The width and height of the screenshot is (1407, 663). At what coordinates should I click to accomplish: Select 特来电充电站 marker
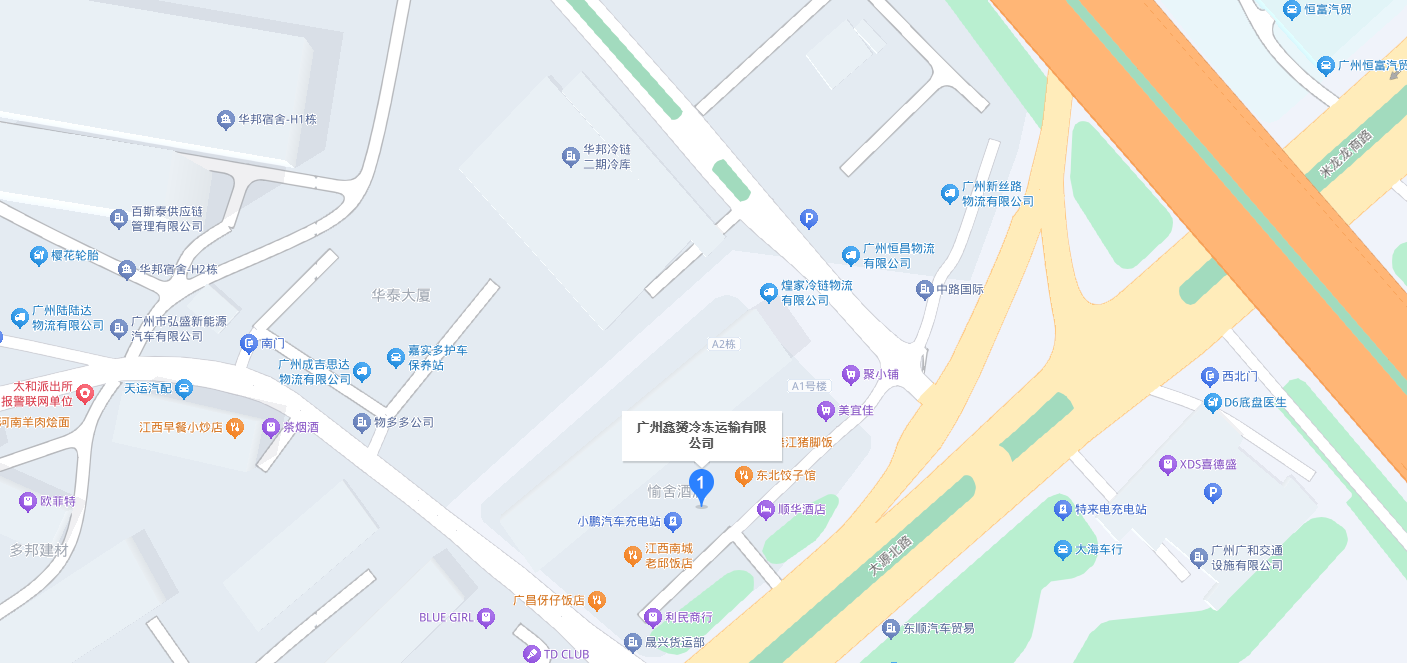coord(1062,509)
